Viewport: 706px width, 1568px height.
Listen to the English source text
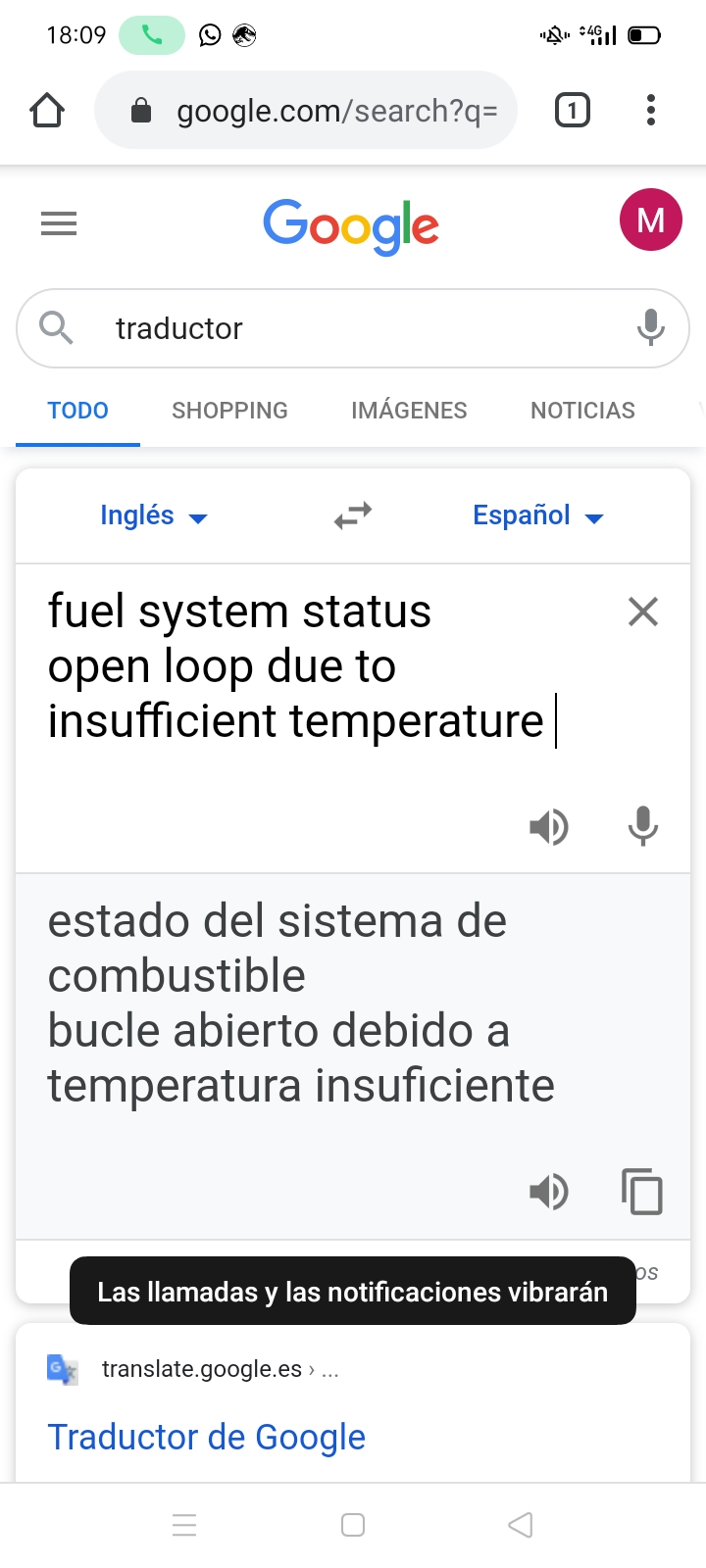click(549, 827)
